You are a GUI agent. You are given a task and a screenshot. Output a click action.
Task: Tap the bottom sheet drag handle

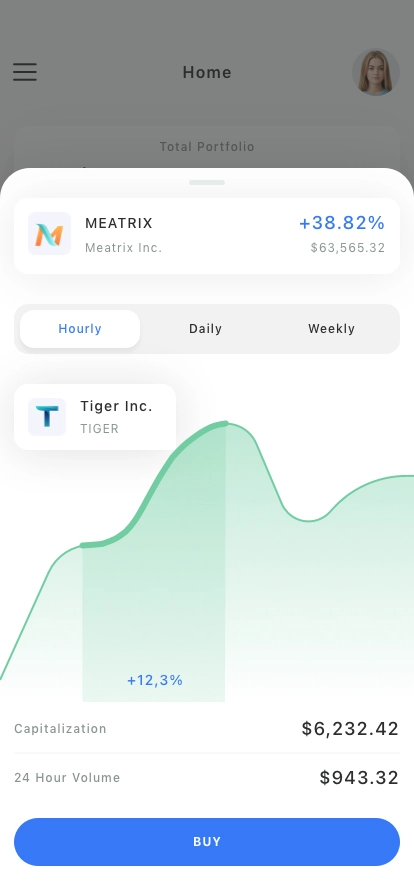point(207,182)
